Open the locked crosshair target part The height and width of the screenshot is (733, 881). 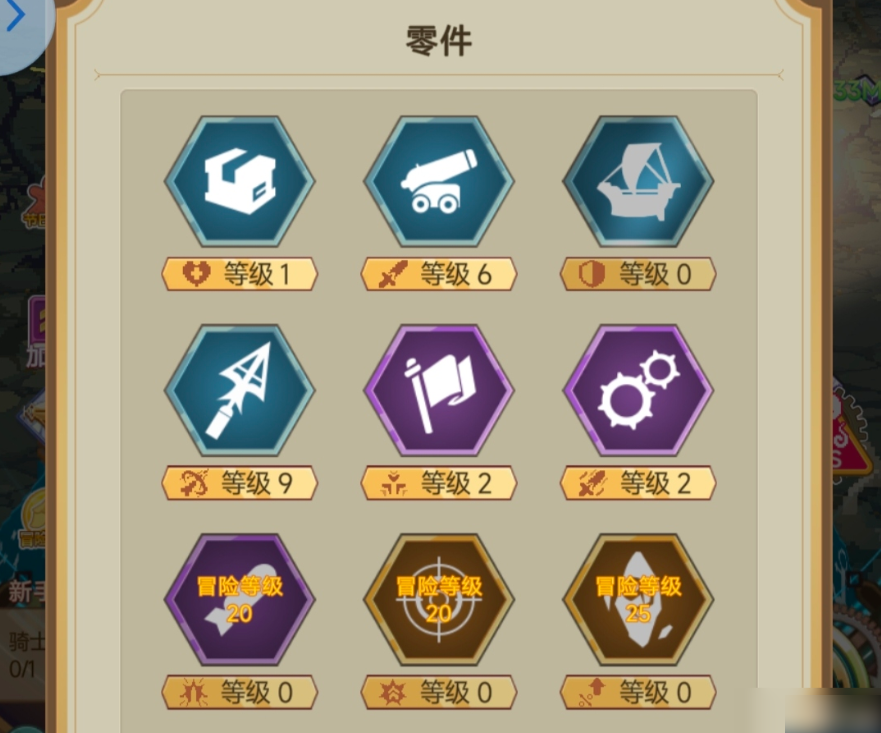(x=439, y=599)
